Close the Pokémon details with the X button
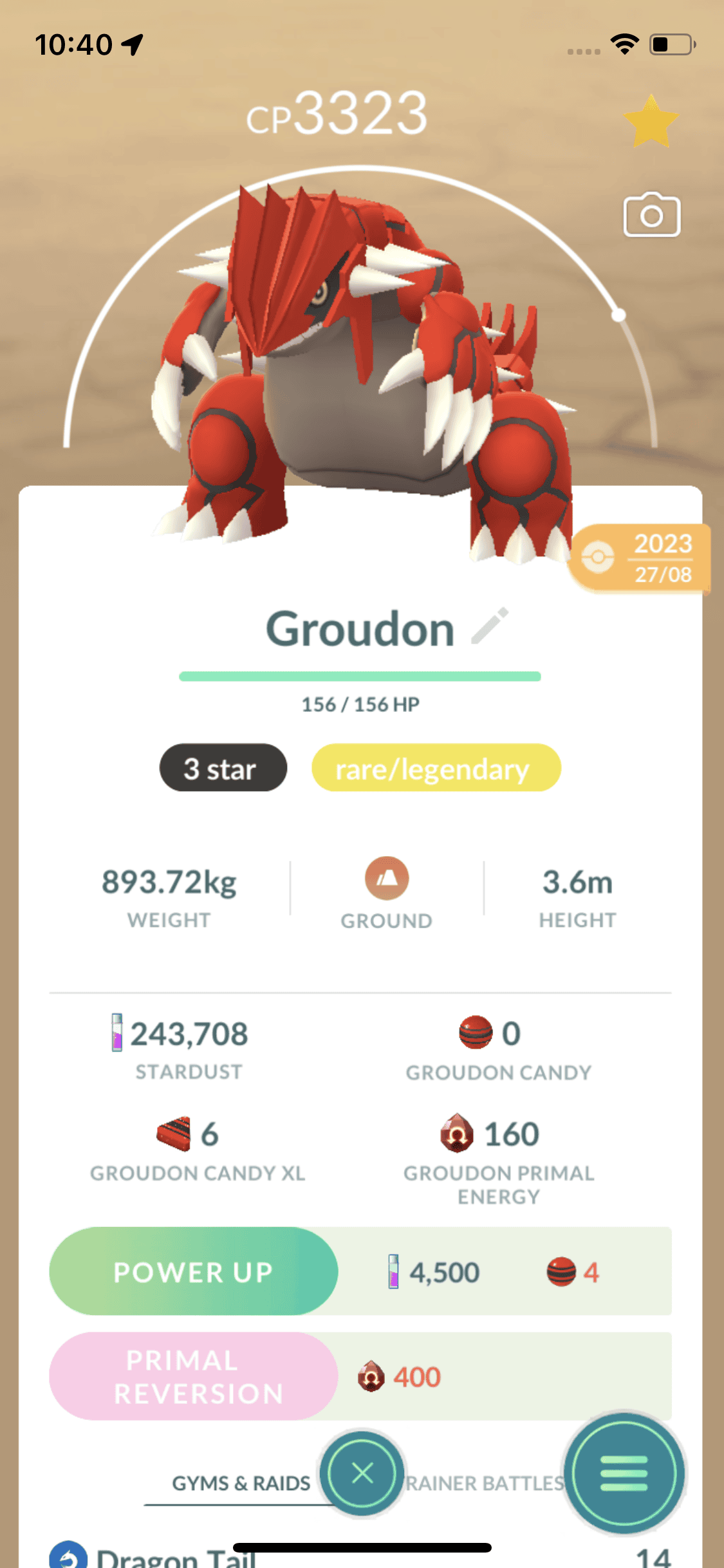Image resolution: width=724 pixels, height=1568 pixels. click(362, 1473)
